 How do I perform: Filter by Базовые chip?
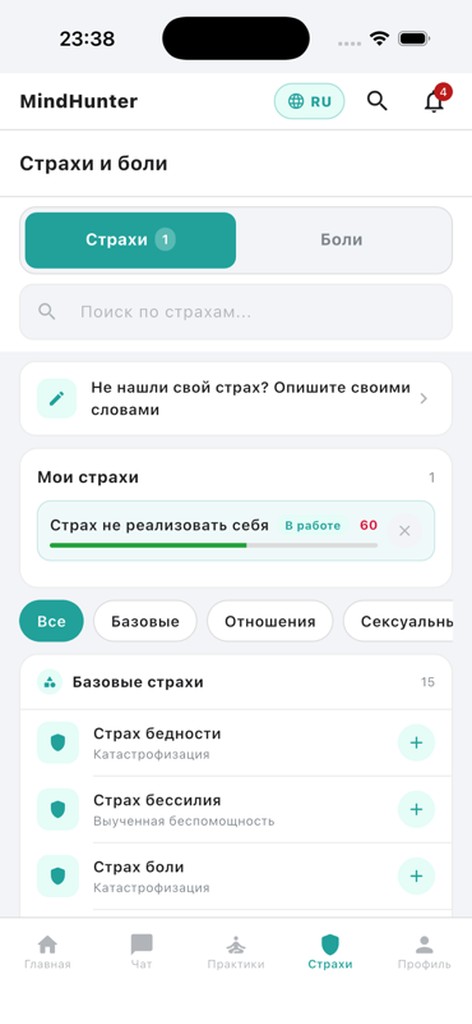pos(145,621)
